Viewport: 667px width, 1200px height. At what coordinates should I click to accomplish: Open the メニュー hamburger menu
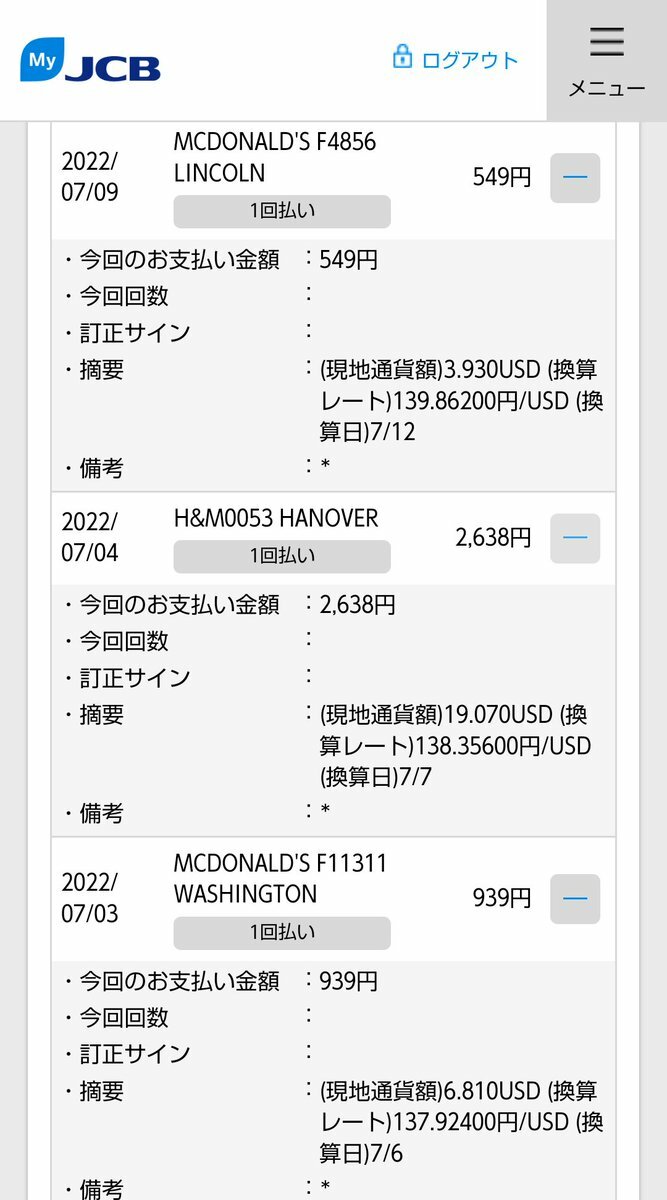(x=606, y=60)
